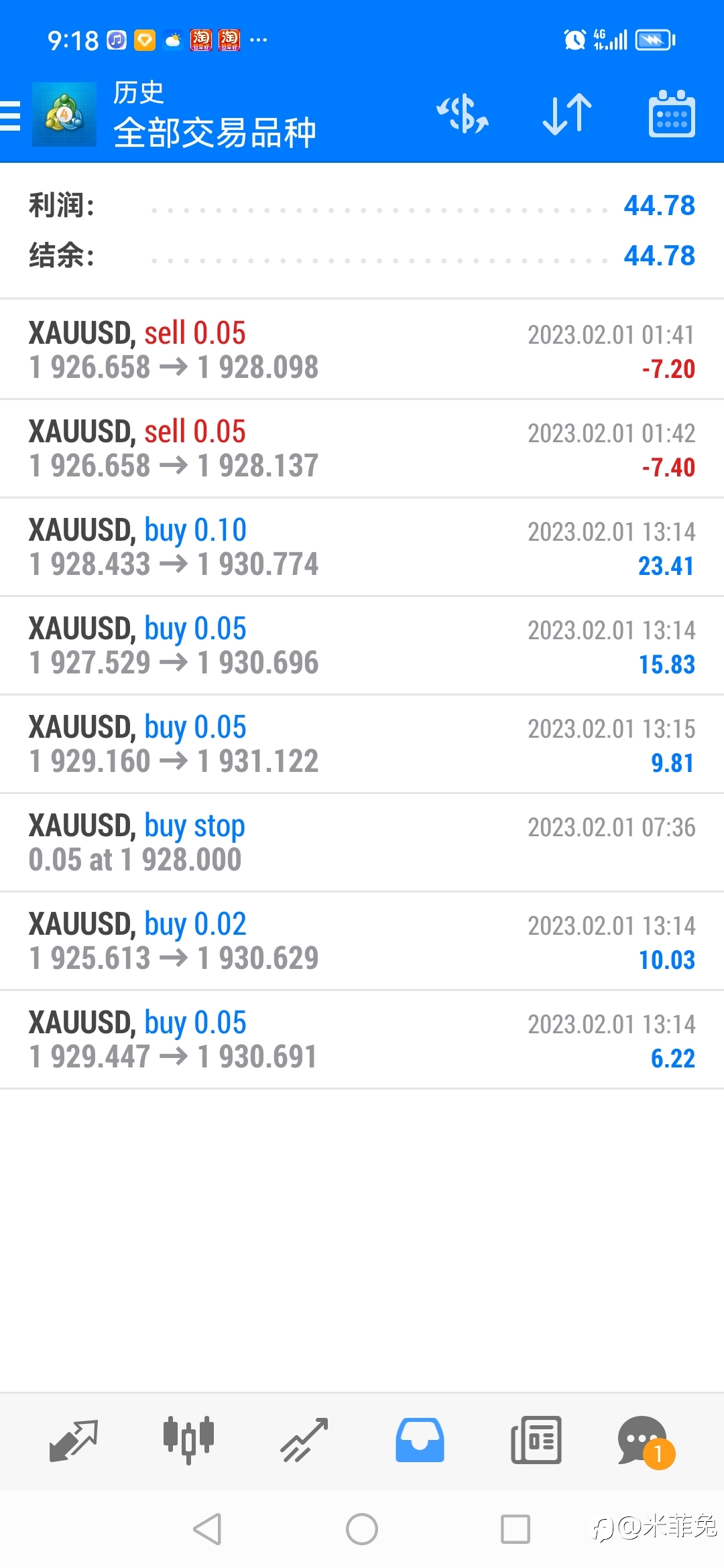The width and height of the screenshot is (724, 1568).
Task: Open the hamburger drawer menu
Action: [11, 115]
